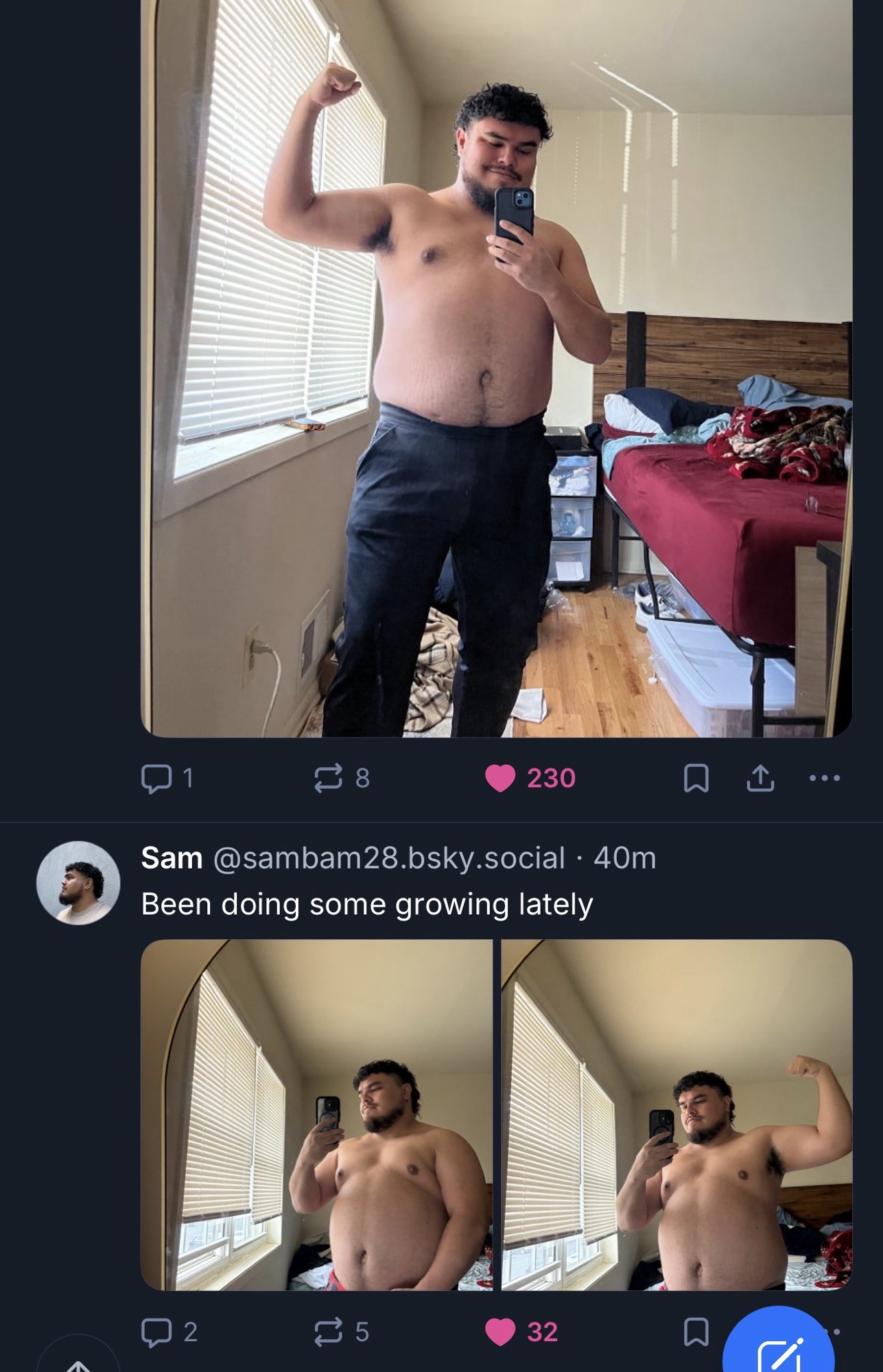Open overflow menu for the 230-like post
883x1372 pixels.
[x=824, y=778]
